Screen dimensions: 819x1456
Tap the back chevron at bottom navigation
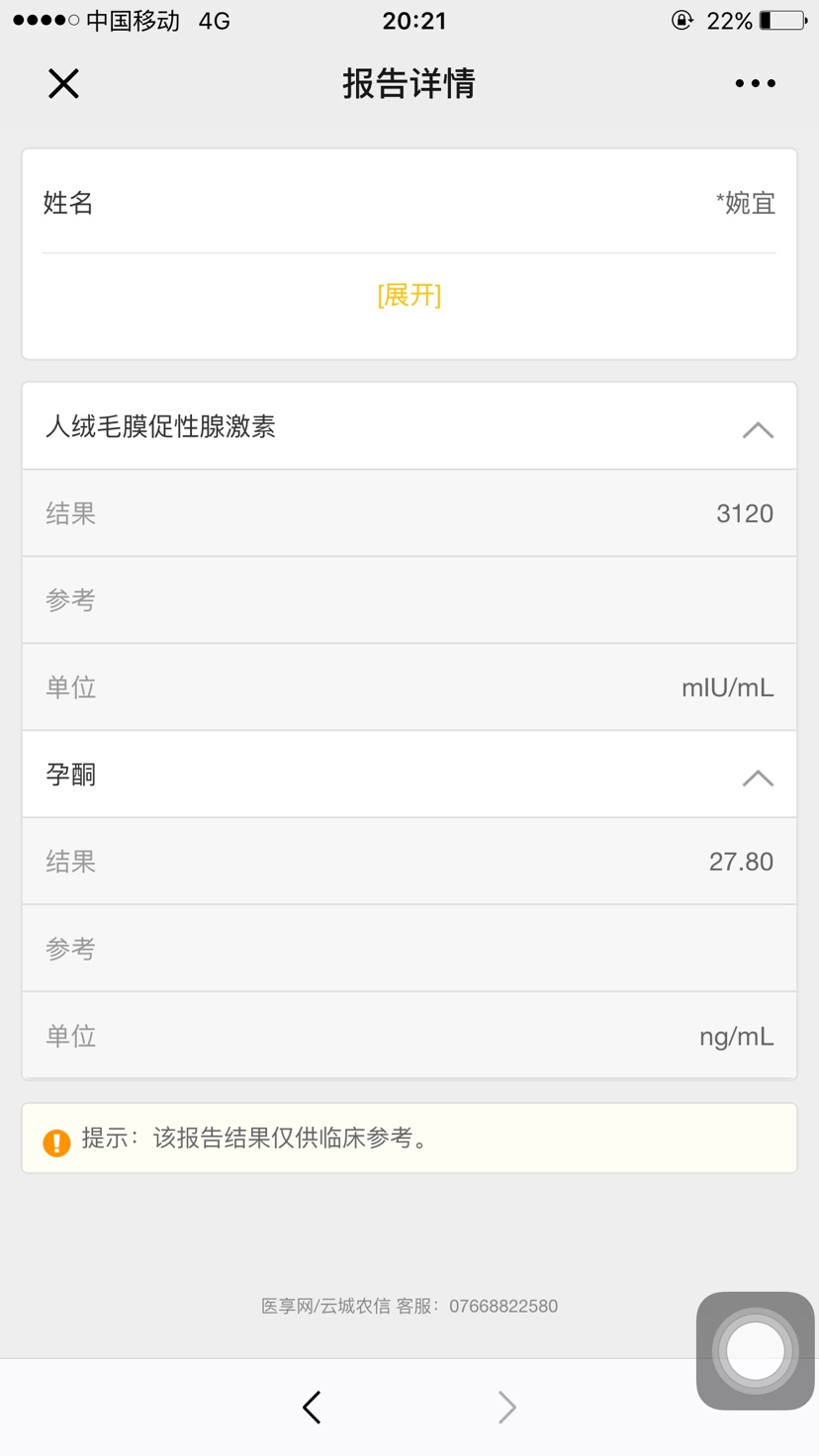pyautogui.click(x=312, y=1407)
